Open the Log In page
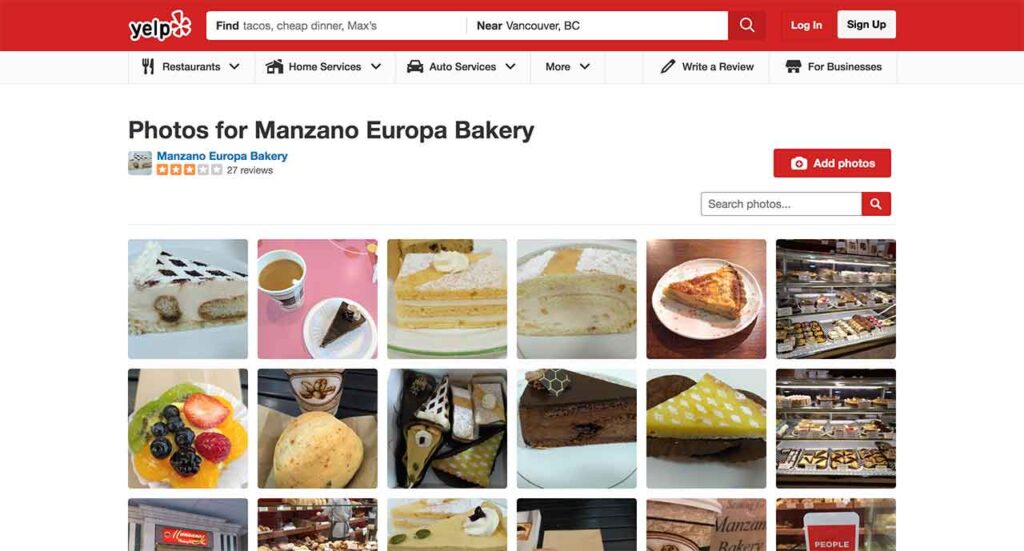This screenshot has width=1024, height=551. (x=806, y=25)
